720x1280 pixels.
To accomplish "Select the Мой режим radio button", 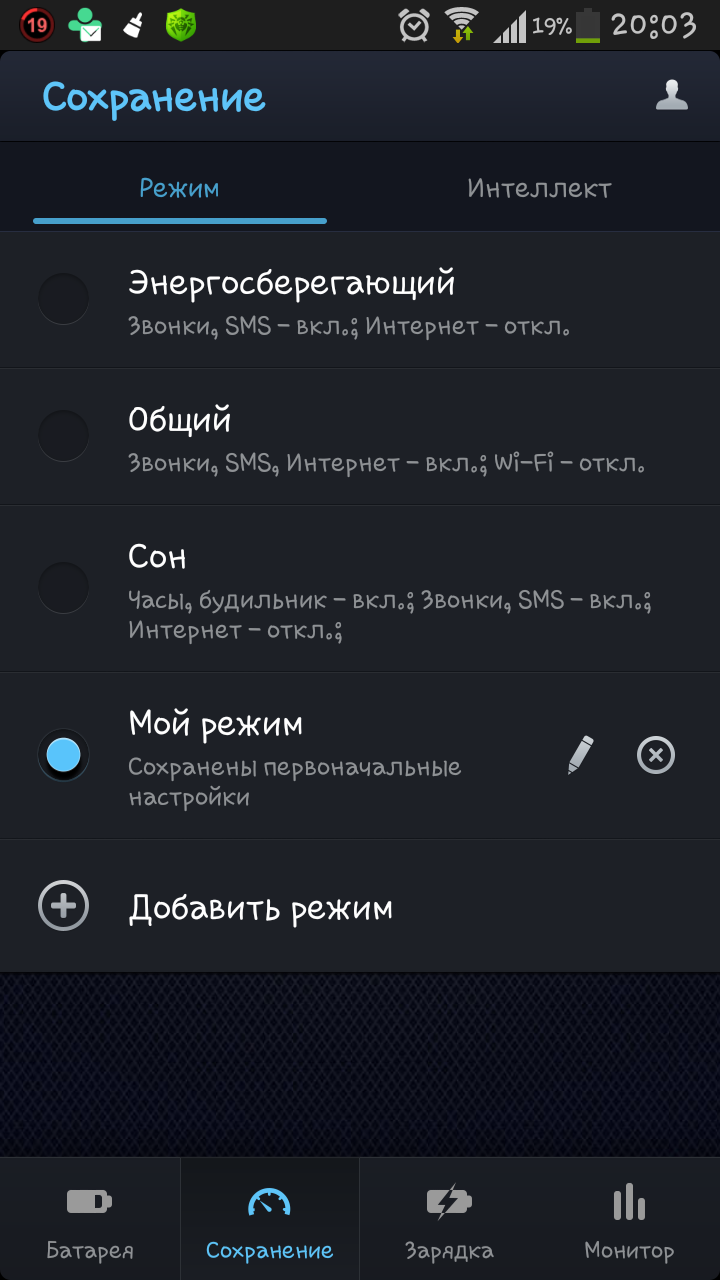I will pos(63,756).
